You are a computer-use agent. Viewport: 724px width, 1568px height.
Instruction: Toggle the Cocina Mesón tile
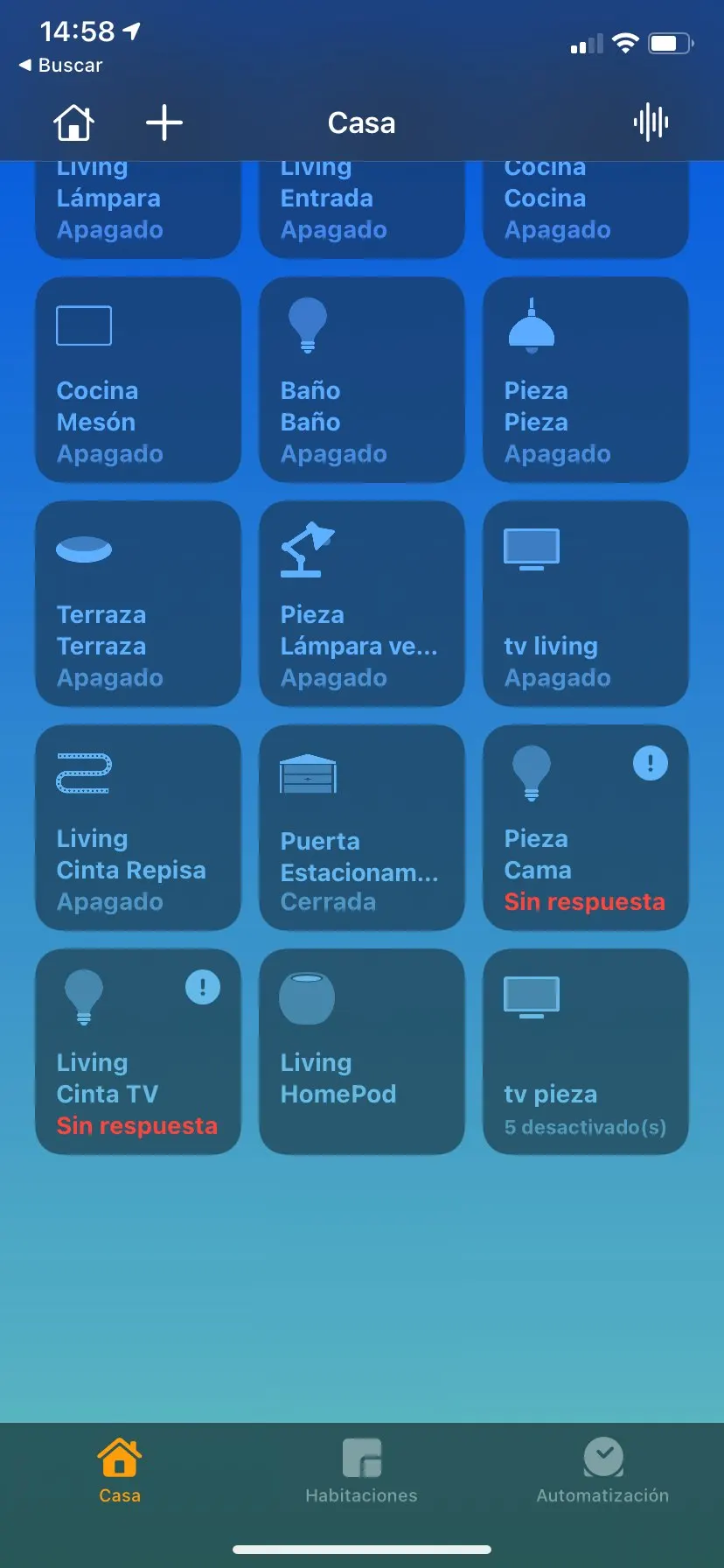pos(138,380)
